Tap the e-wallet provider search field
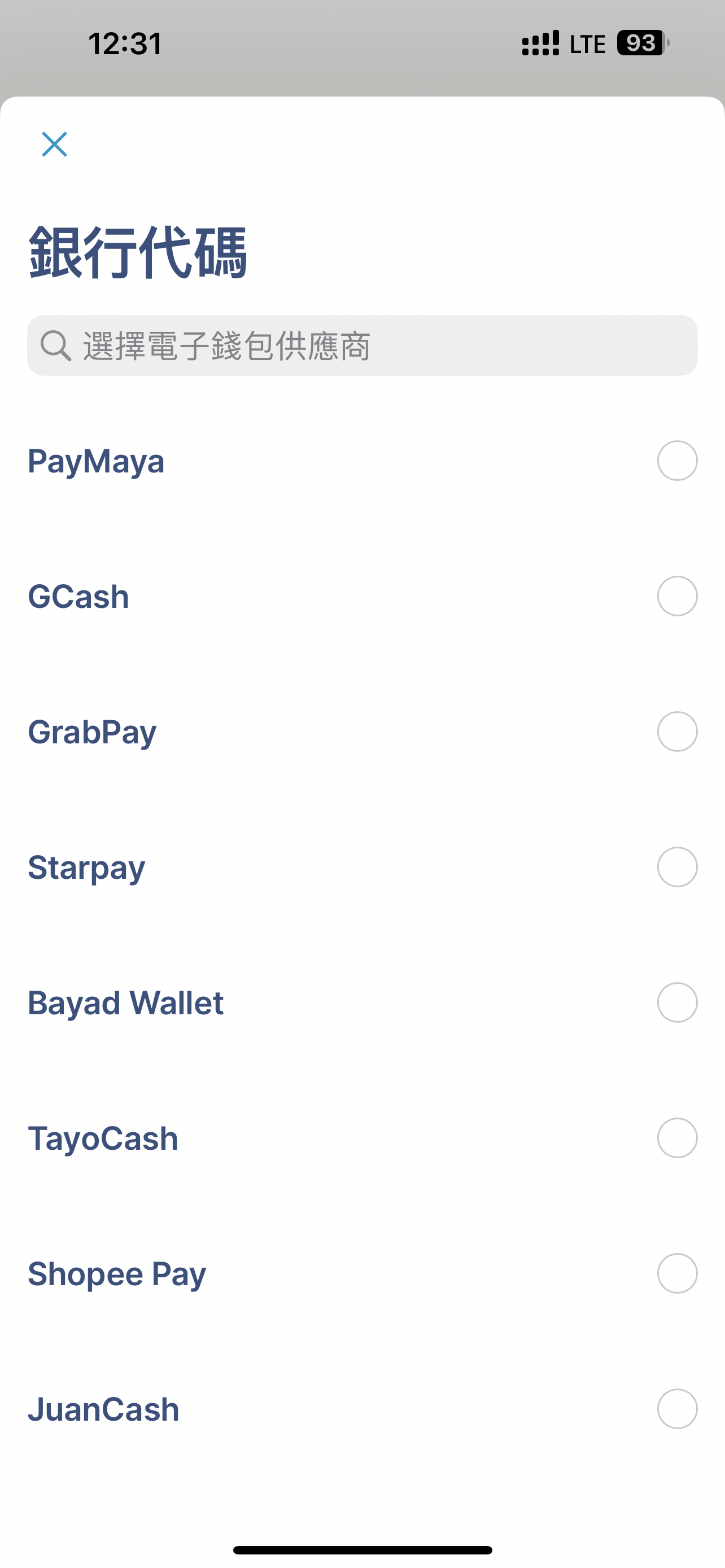 coord(362,346)
